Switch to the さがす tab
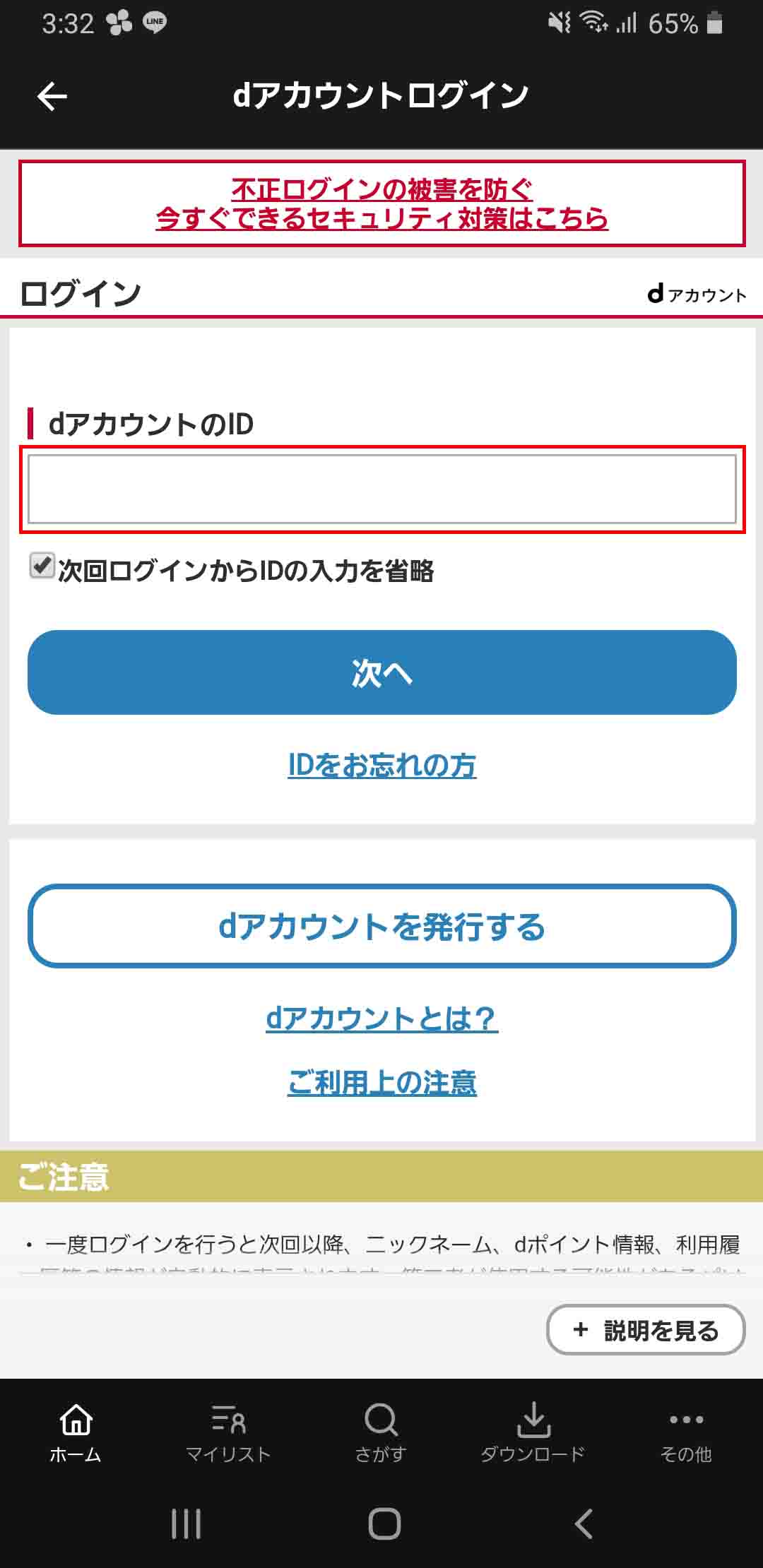Screen dimensions: 763x1568 381,1432
